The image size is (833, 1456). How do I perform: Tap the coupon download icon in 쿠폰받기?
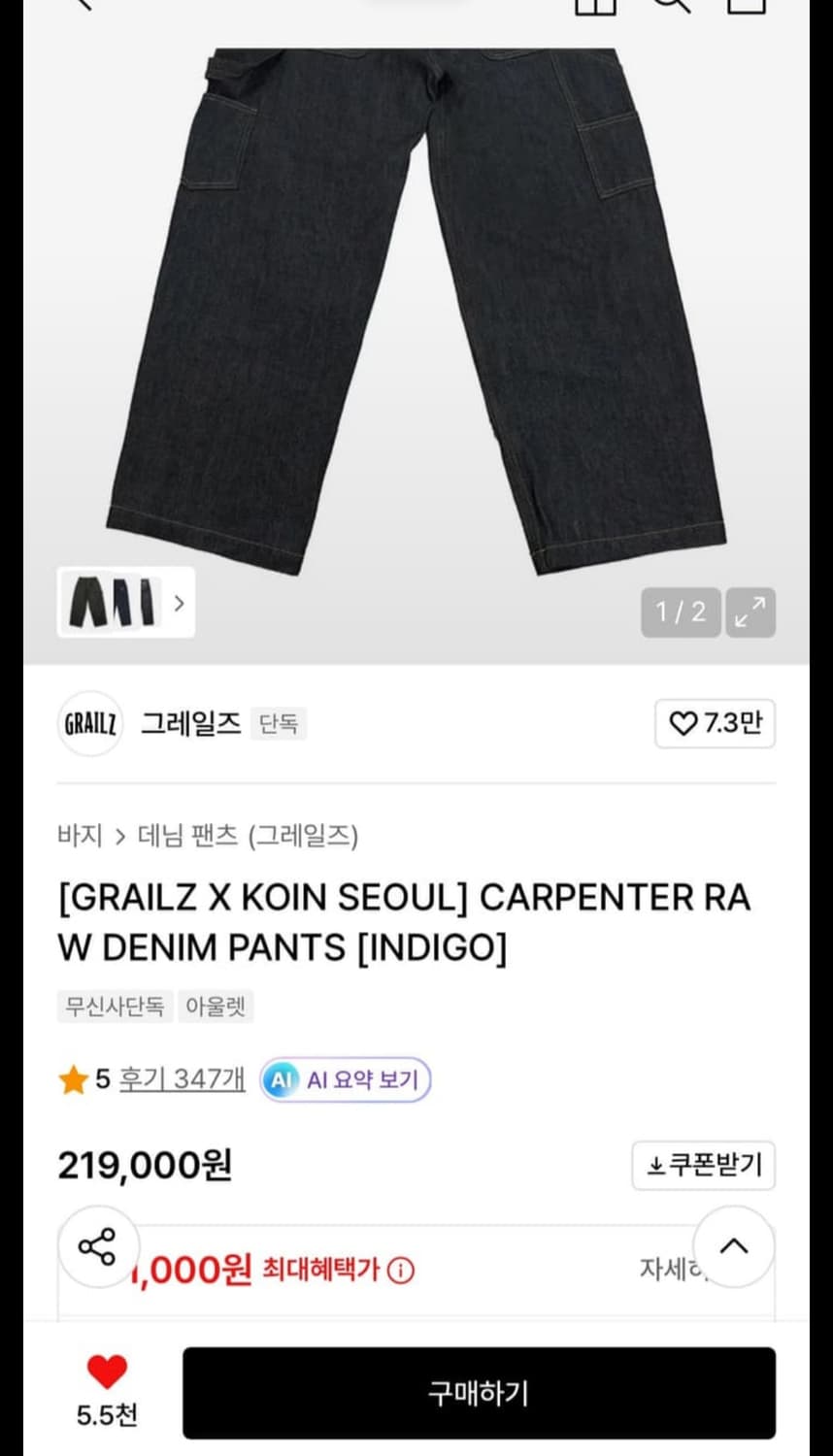click(x=658, y=1166)
